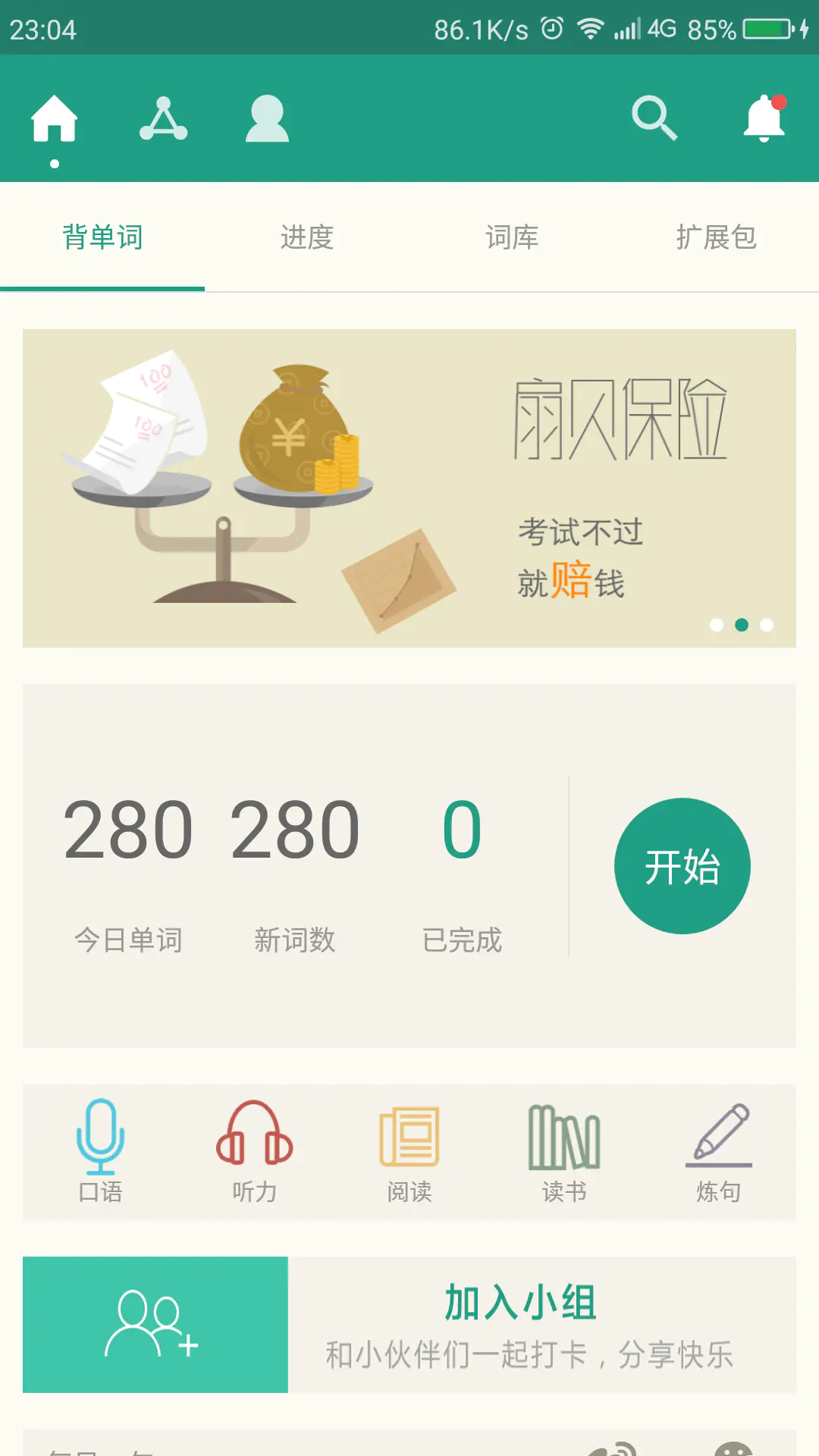Open 阅读 reading section
The image size is (819, 1456).
click(409, 1152)
